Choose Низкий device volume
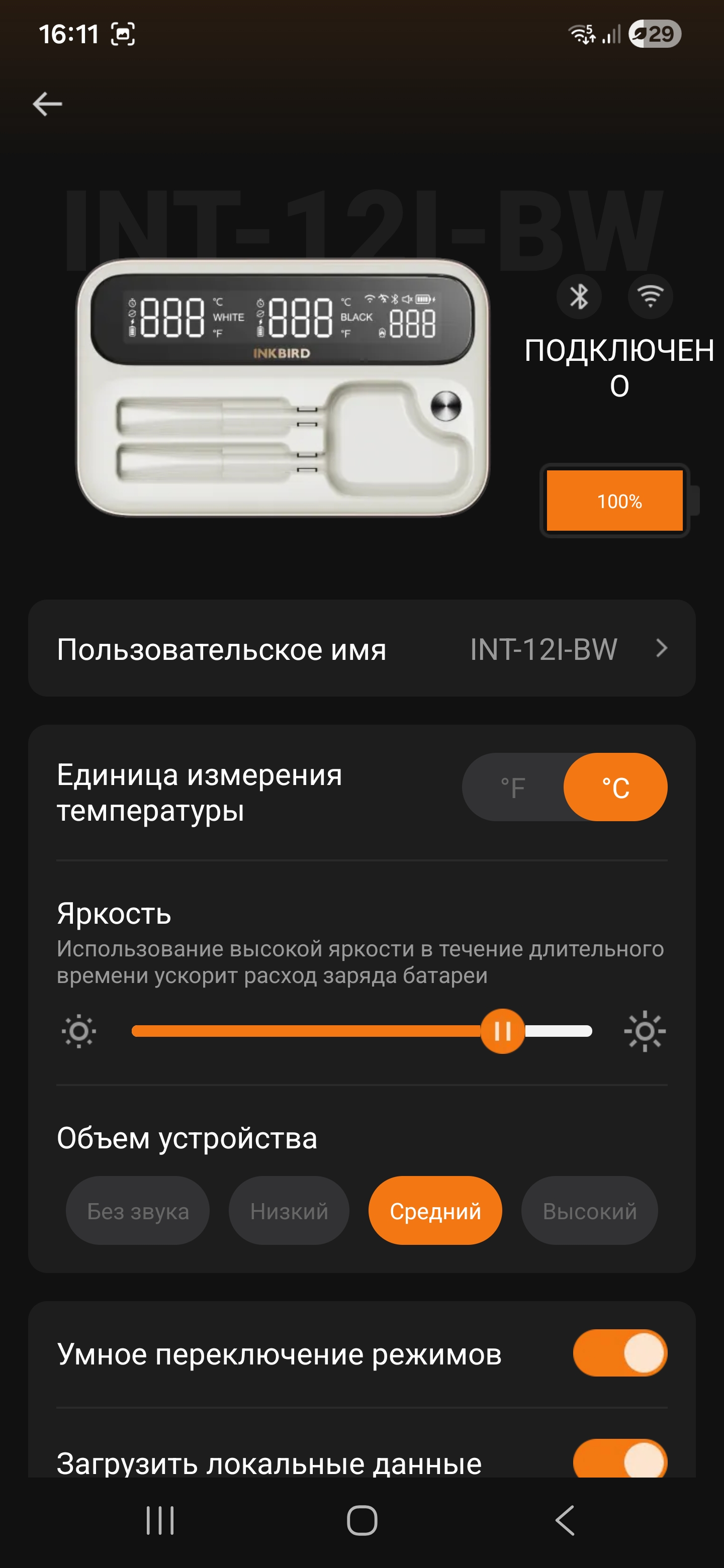 point(289,1211)
